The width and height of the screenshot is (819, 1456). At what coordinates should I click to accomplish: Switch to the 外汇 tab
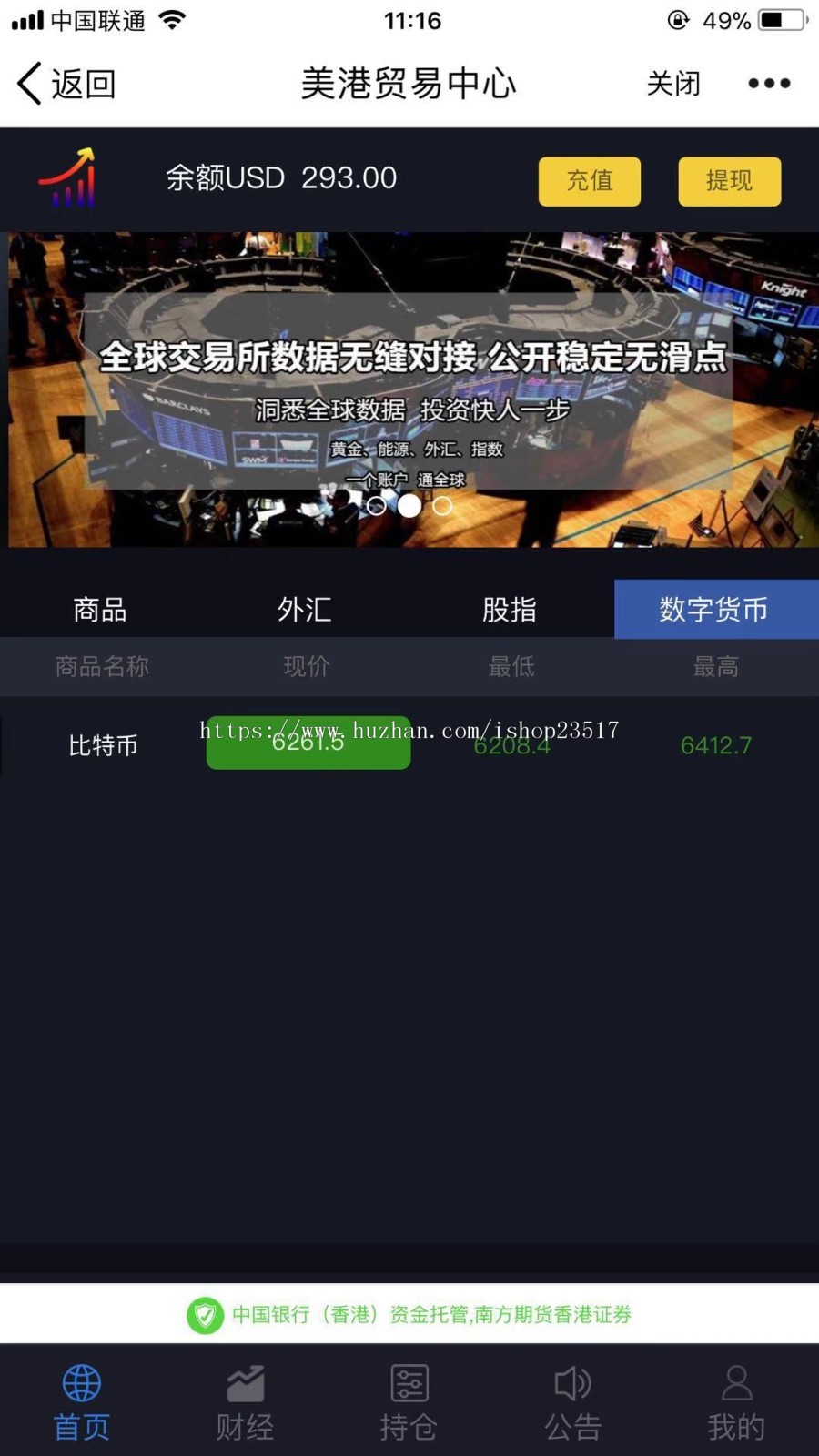pos(305,609)
